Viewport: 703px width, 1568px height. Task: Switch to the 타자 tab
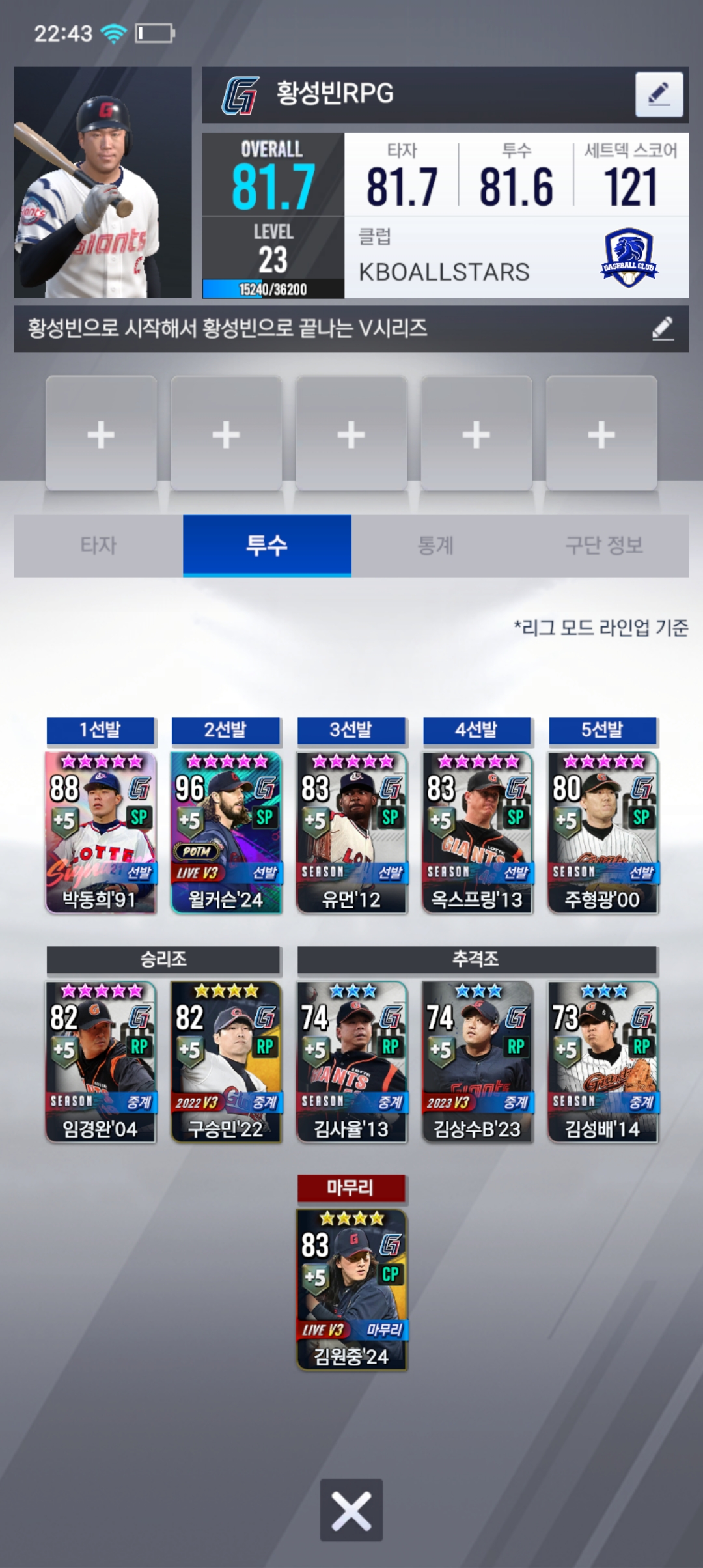pyautogui.click(x=98, y=546)
